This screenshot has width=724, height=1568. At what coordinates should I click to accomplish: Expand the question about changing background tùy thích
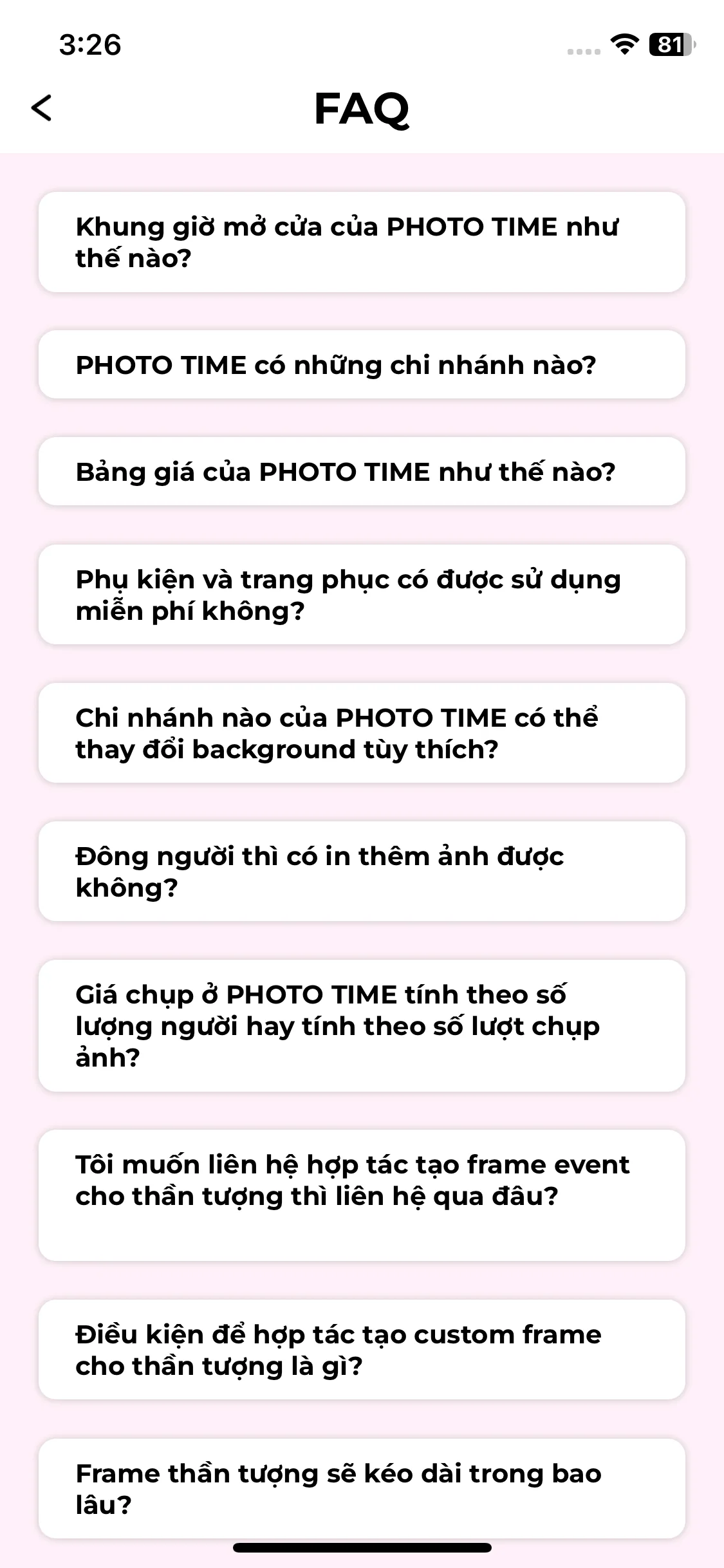point(362,733)
